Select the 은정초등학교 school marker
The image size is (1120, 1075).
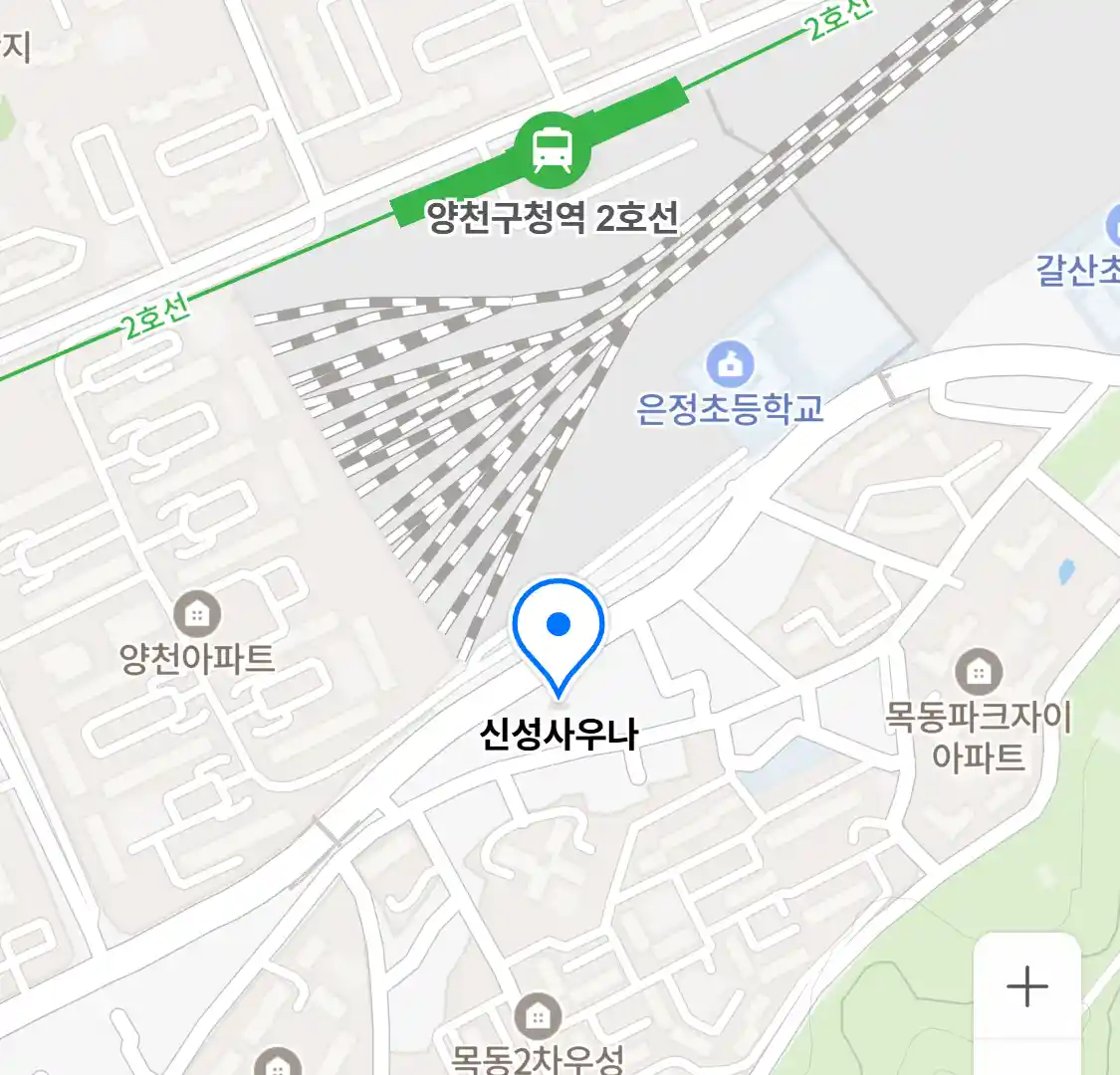(731, 365)
